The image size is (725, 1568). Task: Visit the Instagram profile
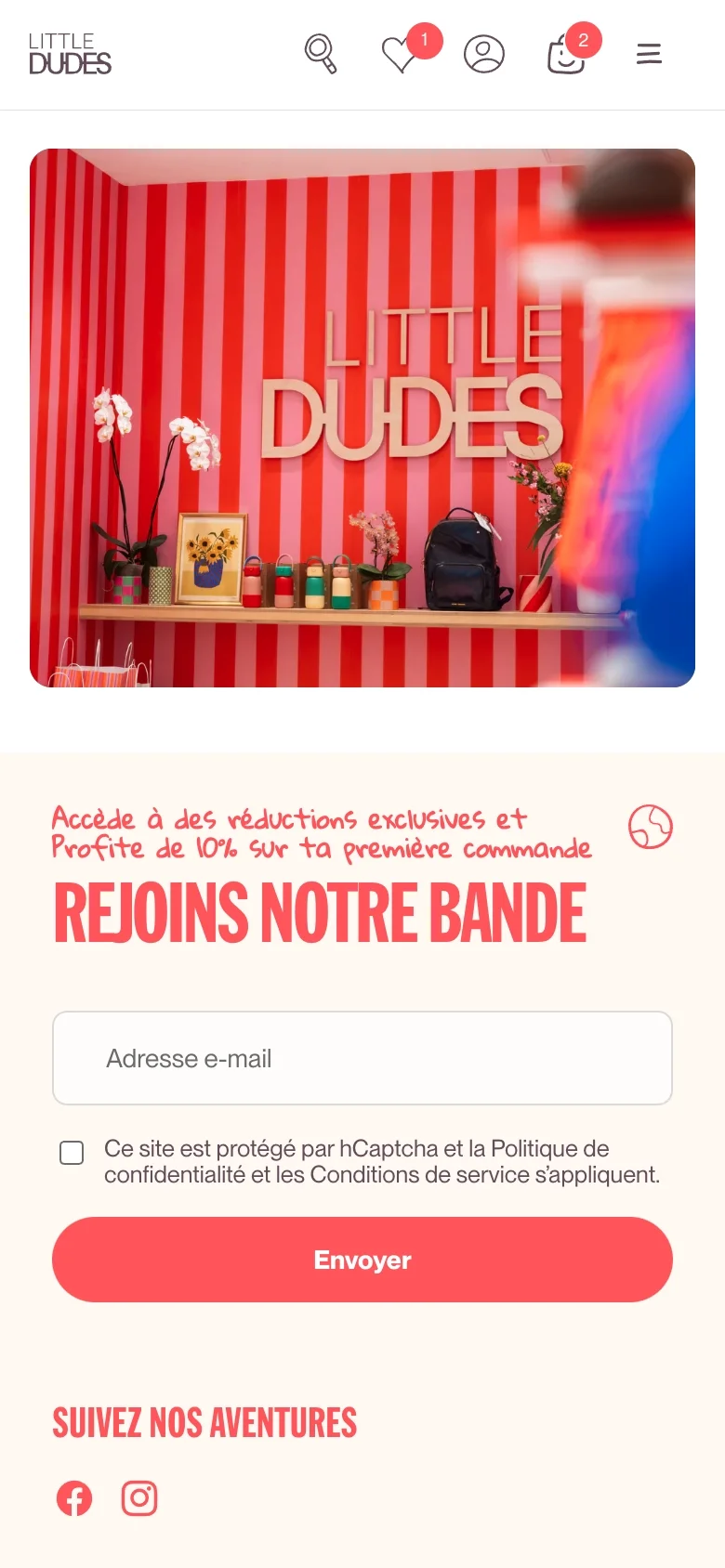pos(139,1498)
